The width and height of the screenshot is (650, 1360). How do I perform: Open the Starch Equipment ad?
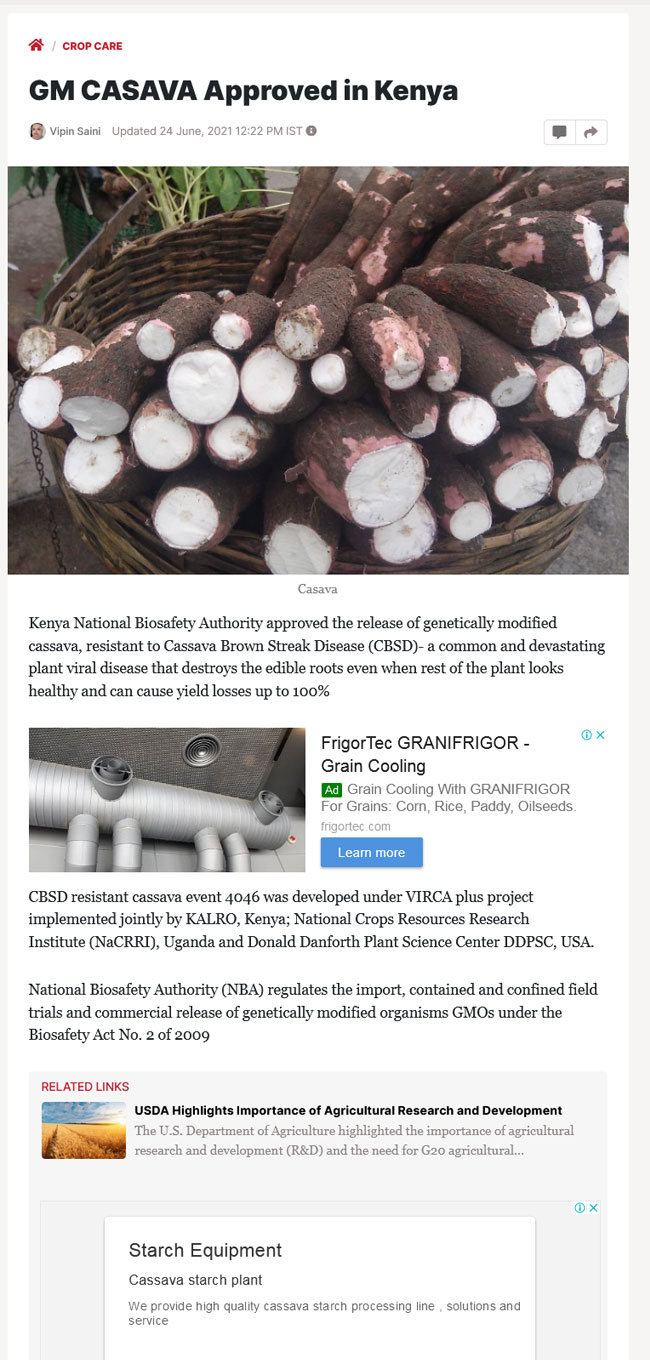[205, 1250]
